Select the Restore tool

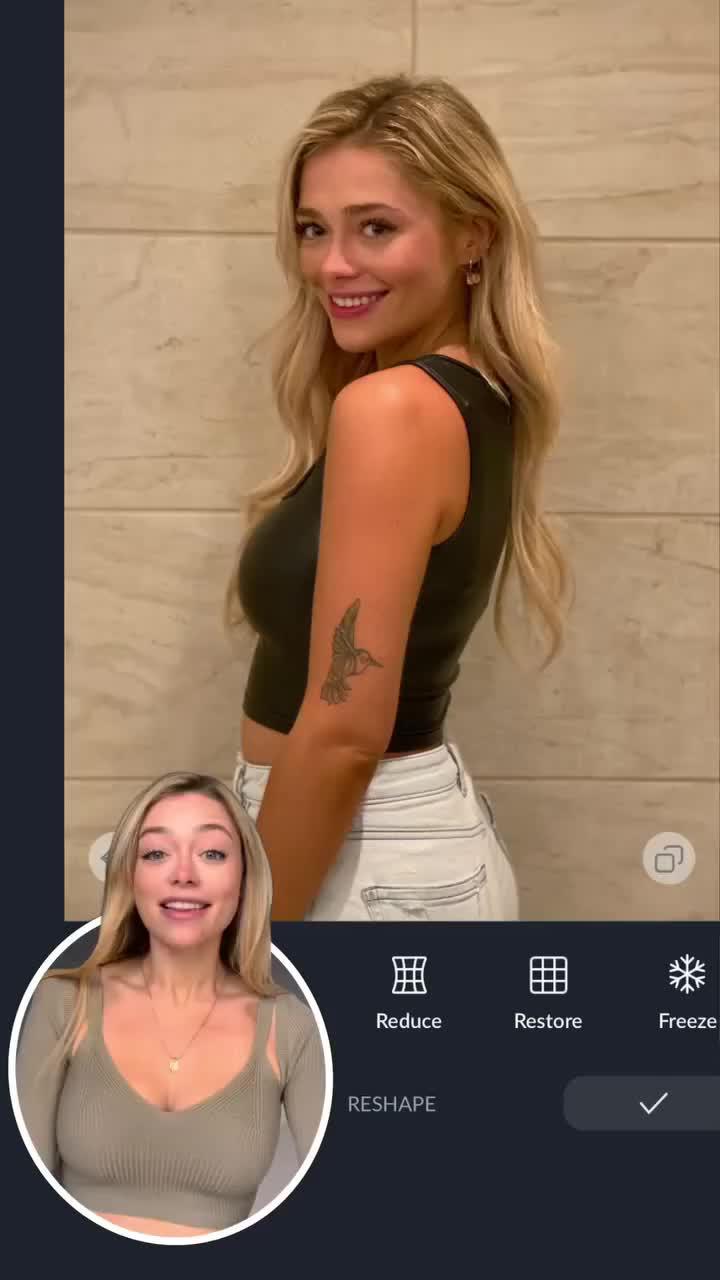pos(548,991)
